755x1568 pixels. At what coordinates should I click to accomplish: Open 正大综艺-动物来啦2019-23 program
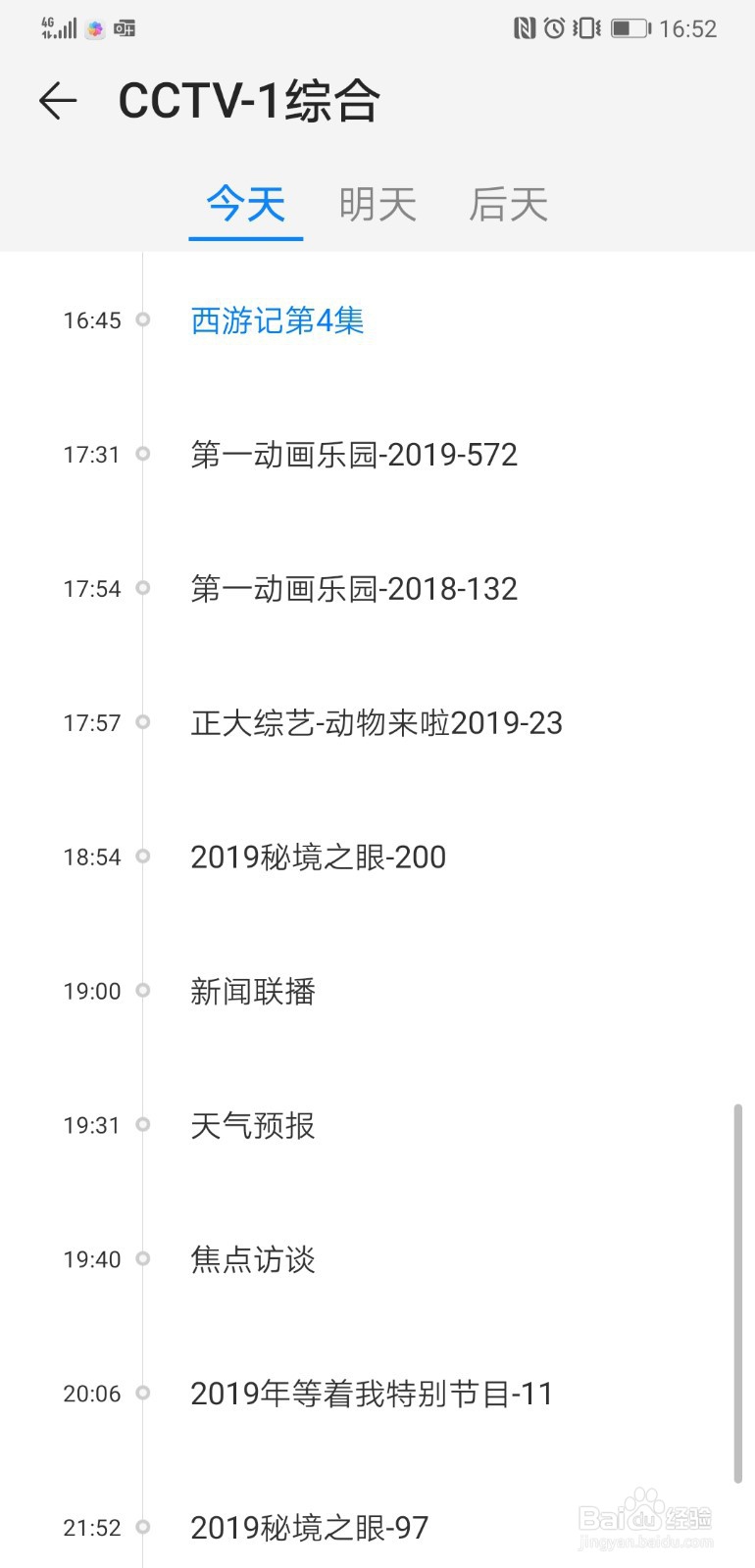tap(377, 723)
